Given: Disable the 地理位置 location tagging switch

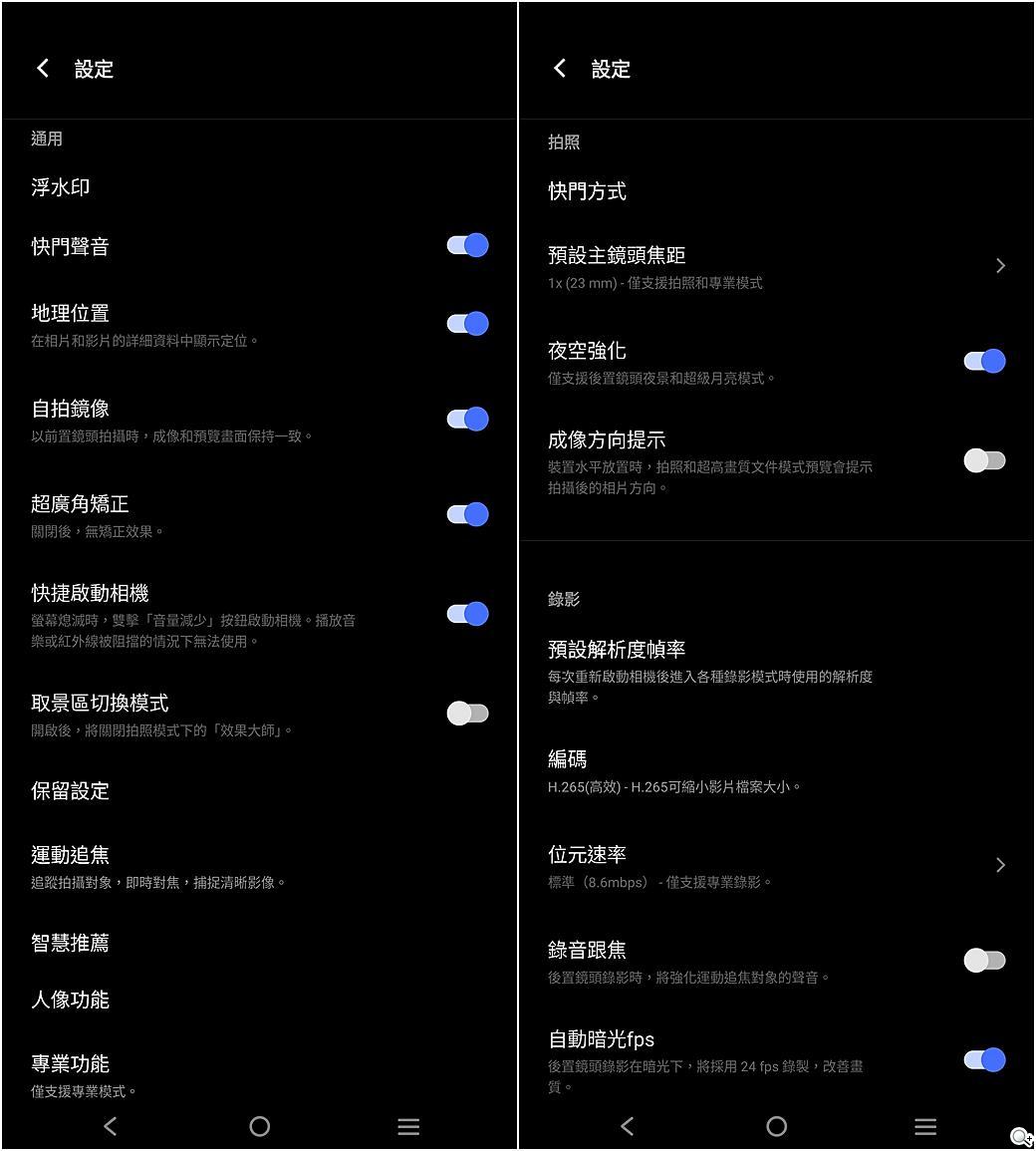Looking at the screenshot, I should (468, 324).
